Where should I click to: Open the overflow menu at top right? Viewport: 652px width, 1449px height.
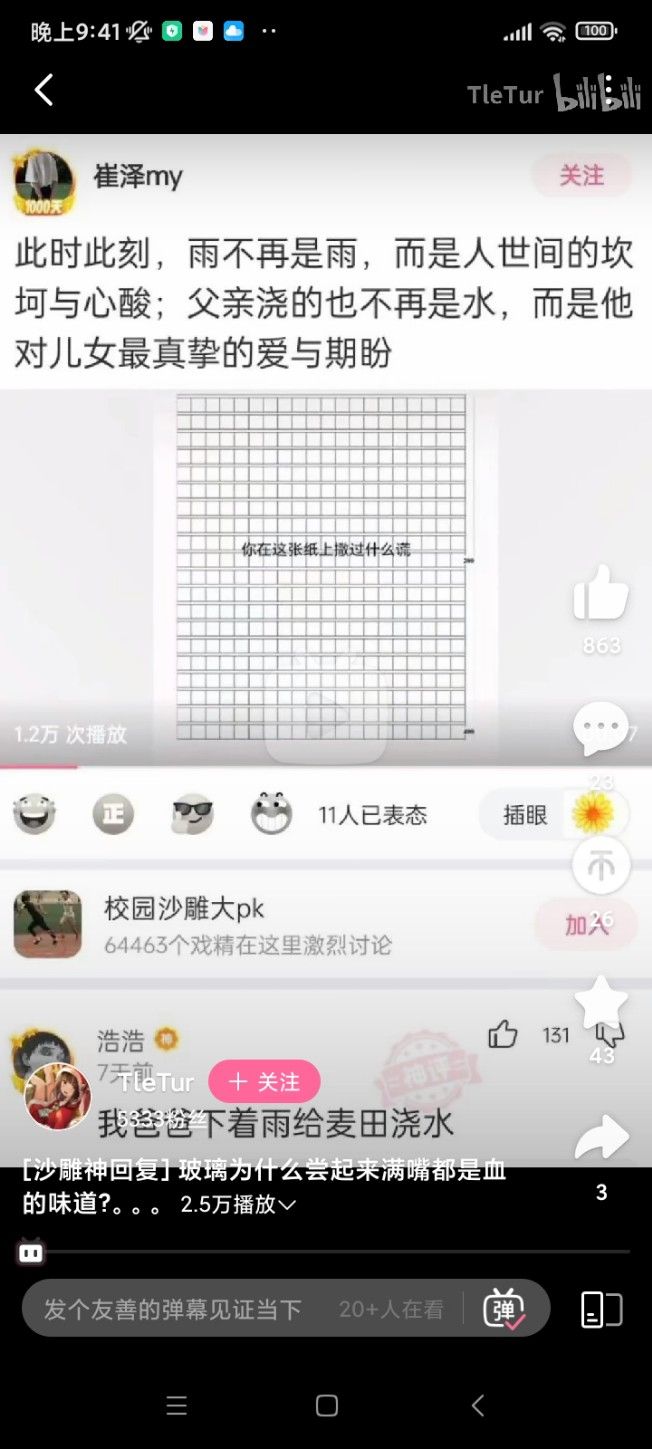(x=609, y=91)
